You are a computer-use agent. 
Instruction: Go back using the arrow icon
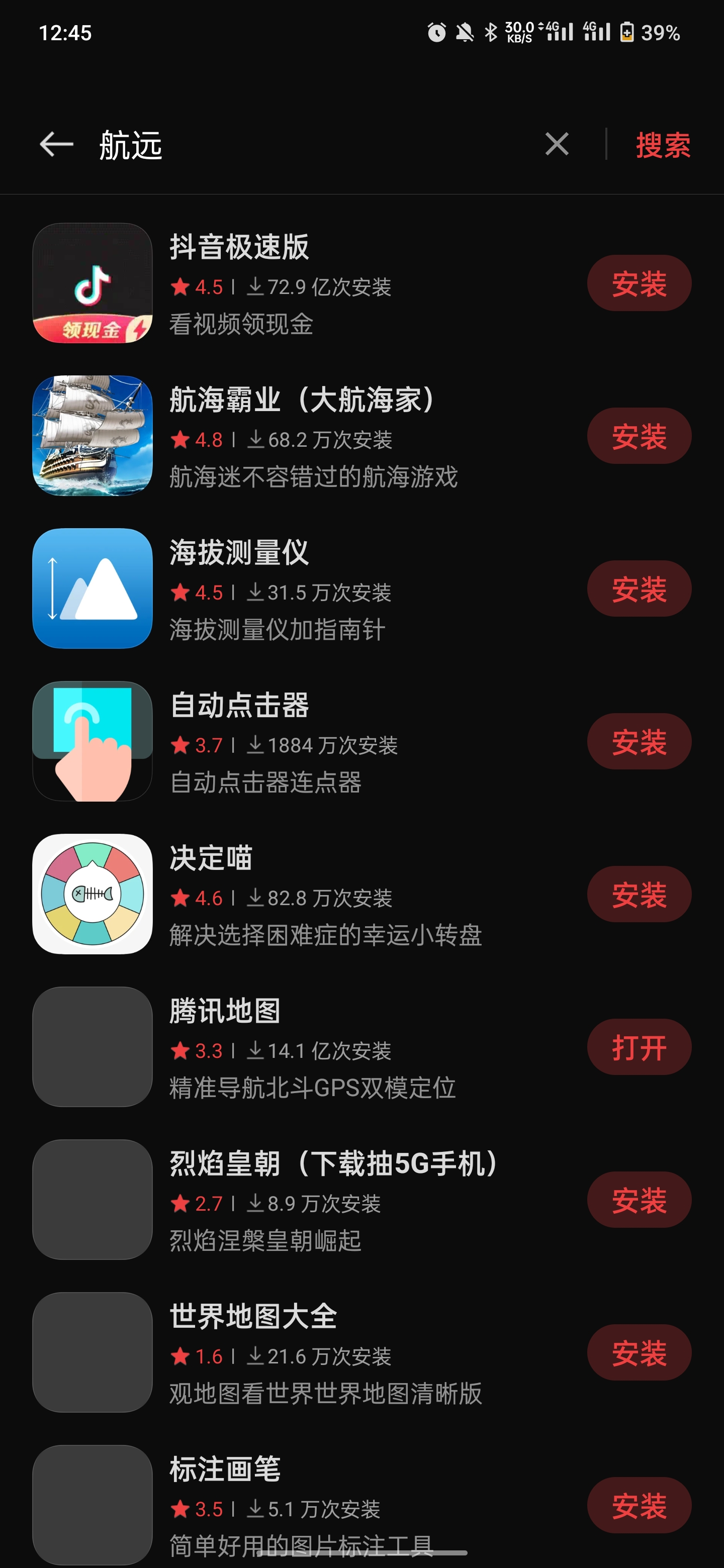[x=55, y=145]
